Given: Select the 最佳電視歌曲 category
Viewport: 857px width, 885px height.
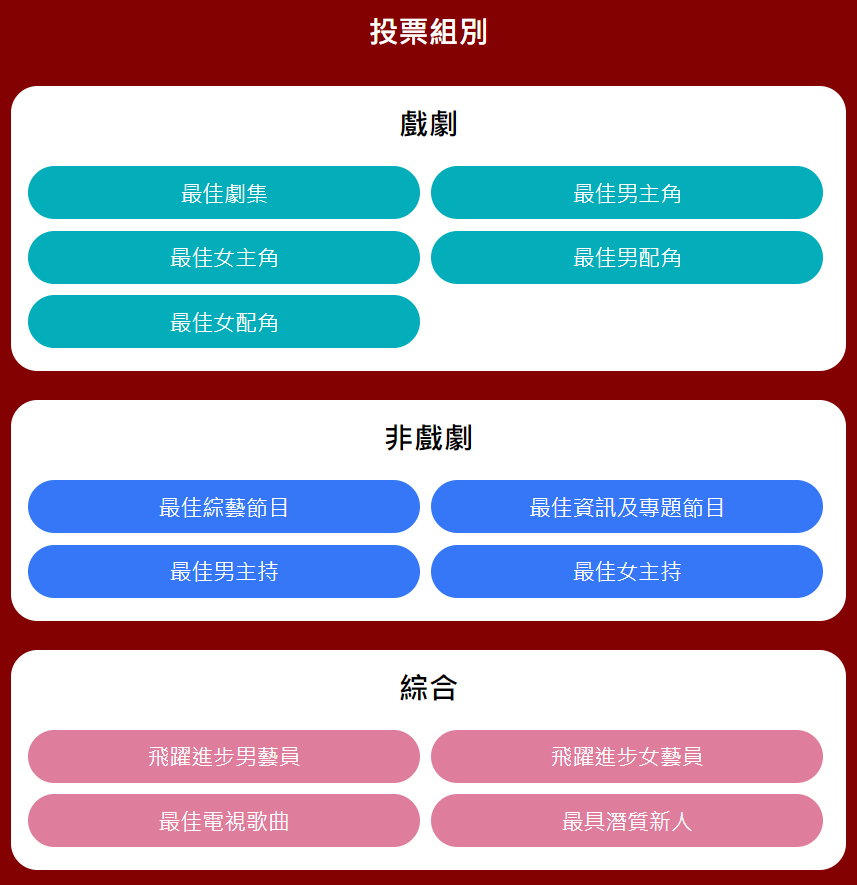Looking at the screenshot, I should point(224,821).
